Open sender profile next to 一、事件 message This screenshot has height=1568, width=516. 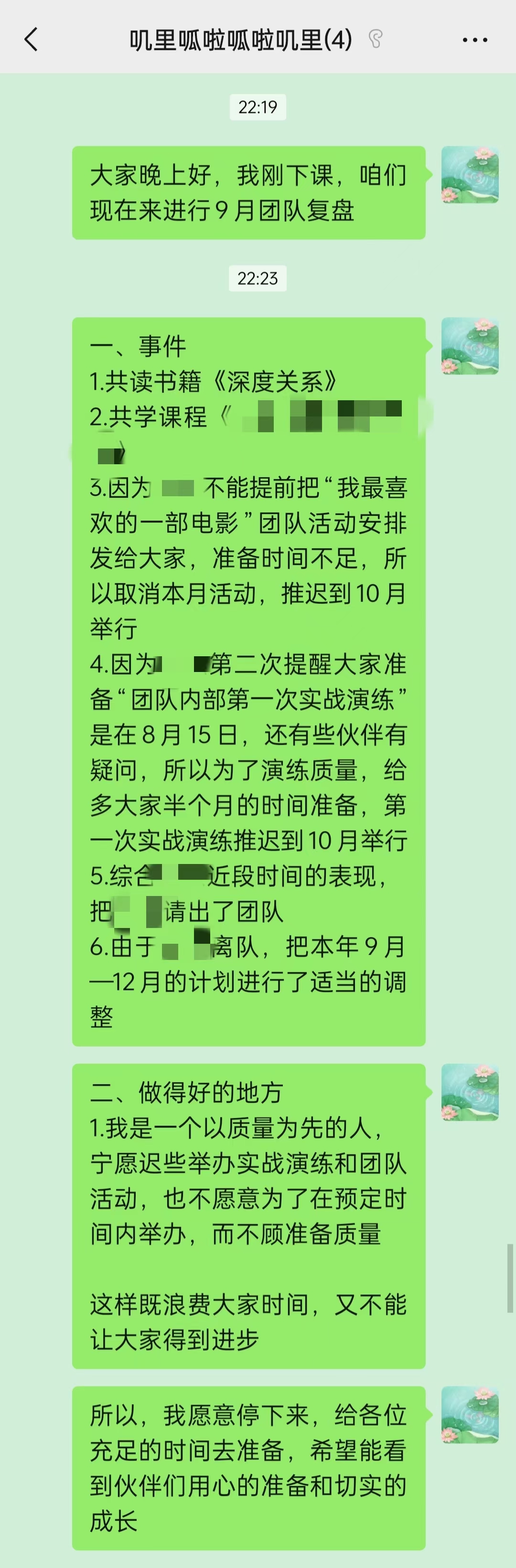pyautogui.click(x=470, y=346)
